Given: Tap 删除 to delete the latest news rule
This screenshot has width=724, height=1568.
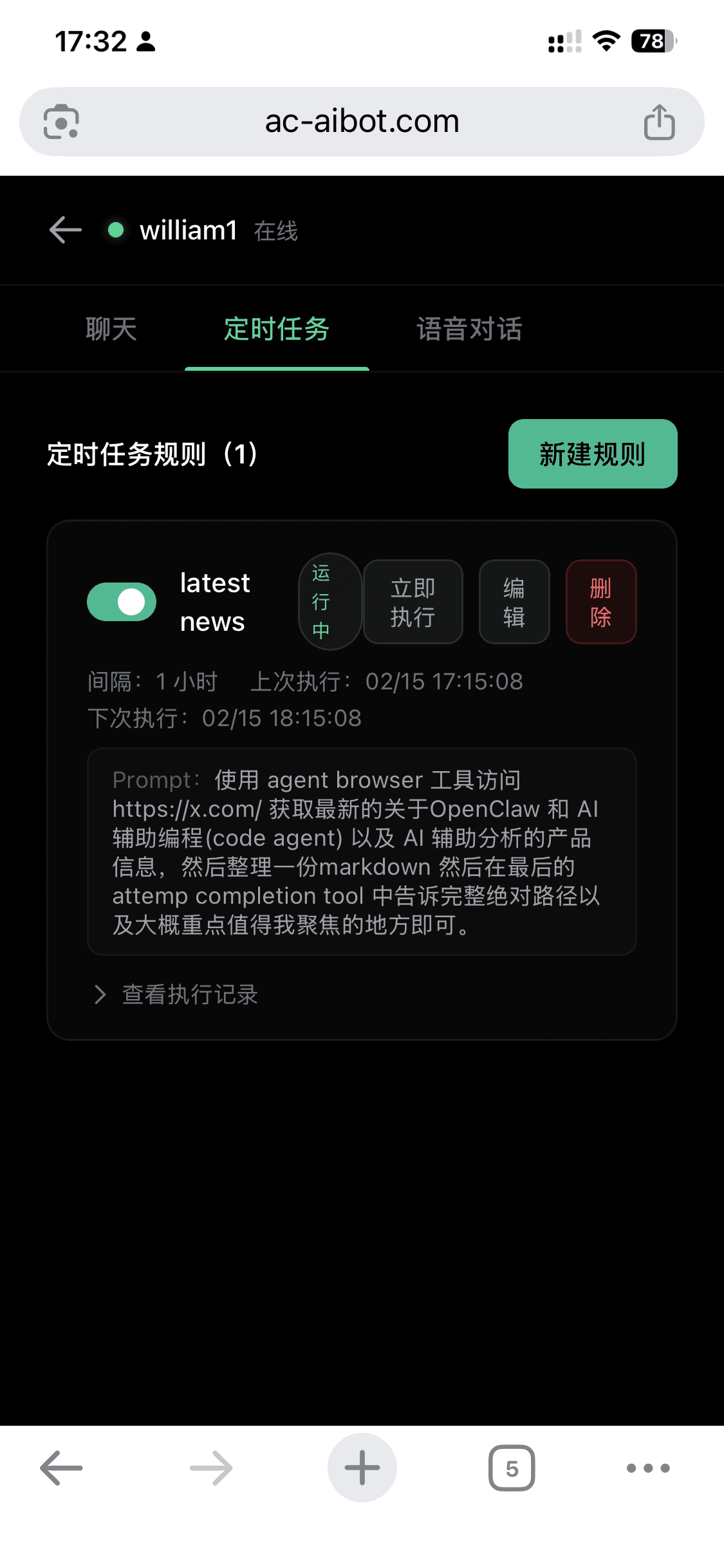Looking at the screenshot, I should (x=600, y=602).
